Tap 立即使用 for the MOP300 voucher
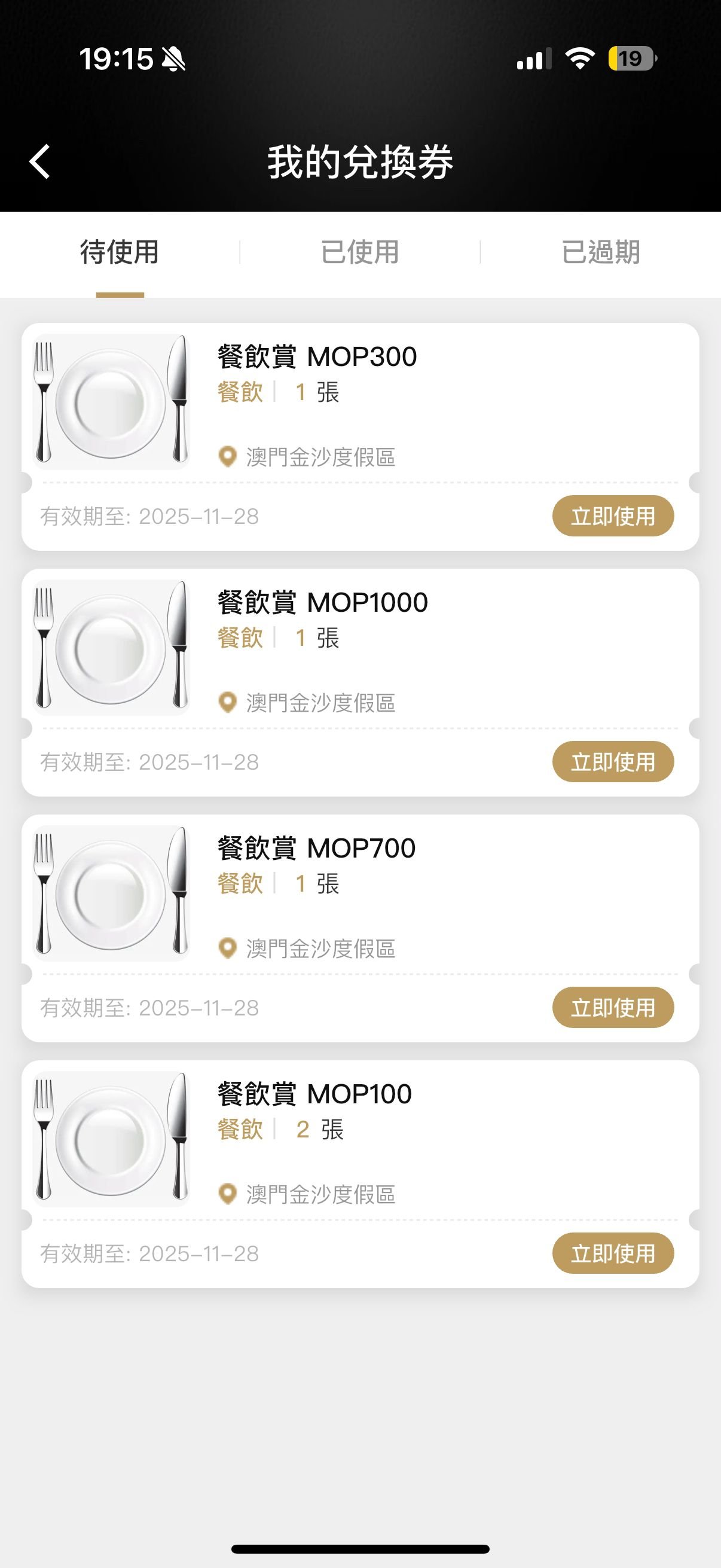This screenshot has width=721, height=1568. (x=612, y=516)
